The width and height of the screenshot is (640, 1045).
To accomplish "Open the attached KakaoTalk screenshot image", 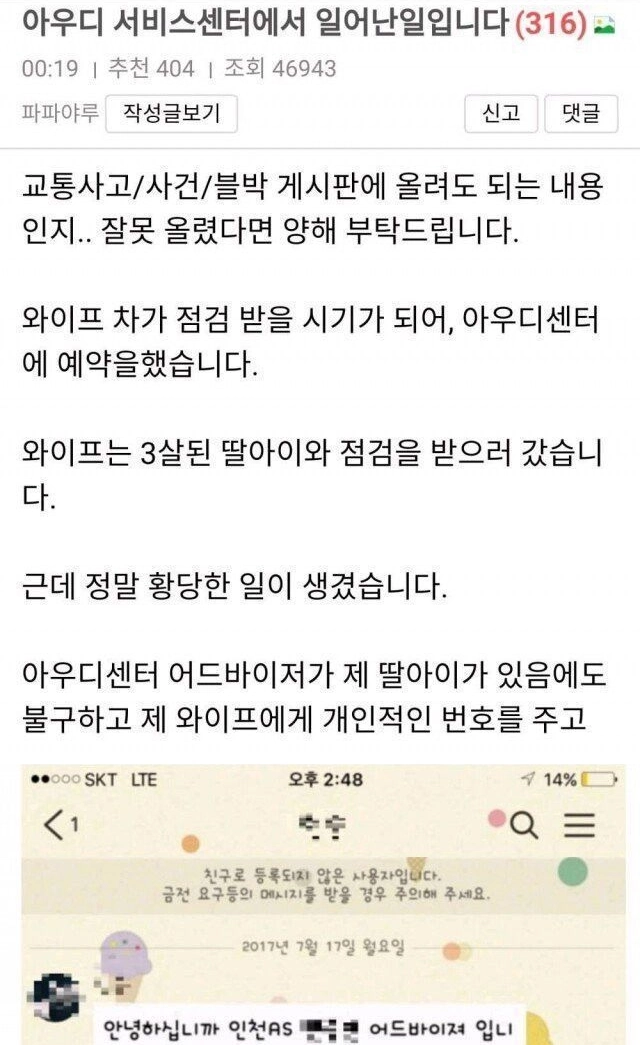I will coord(319,900).
